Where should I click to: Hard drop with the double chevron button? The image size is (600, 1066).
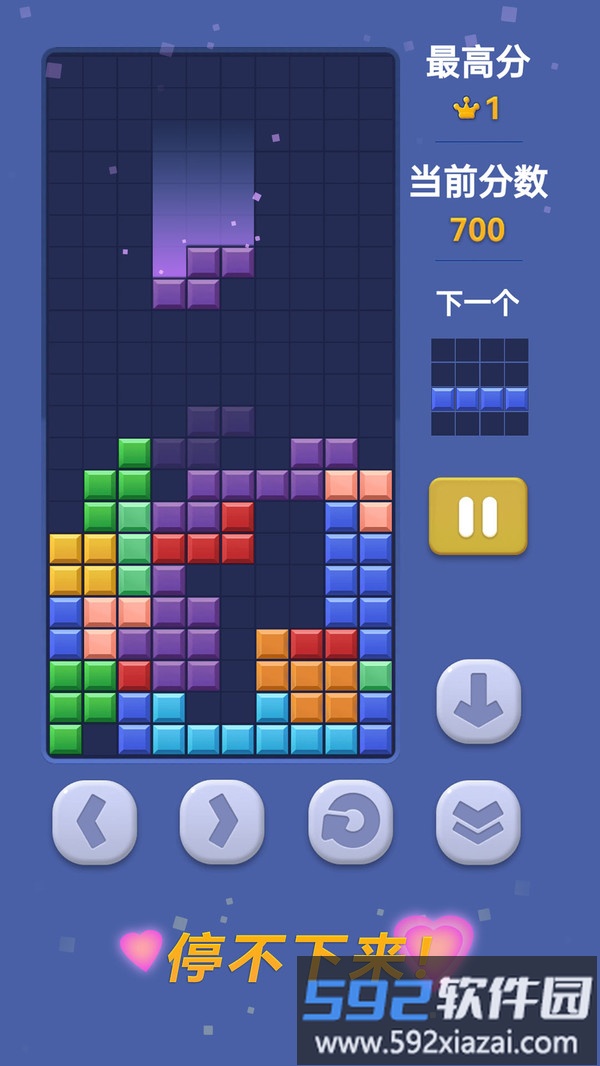coord(478,822)
